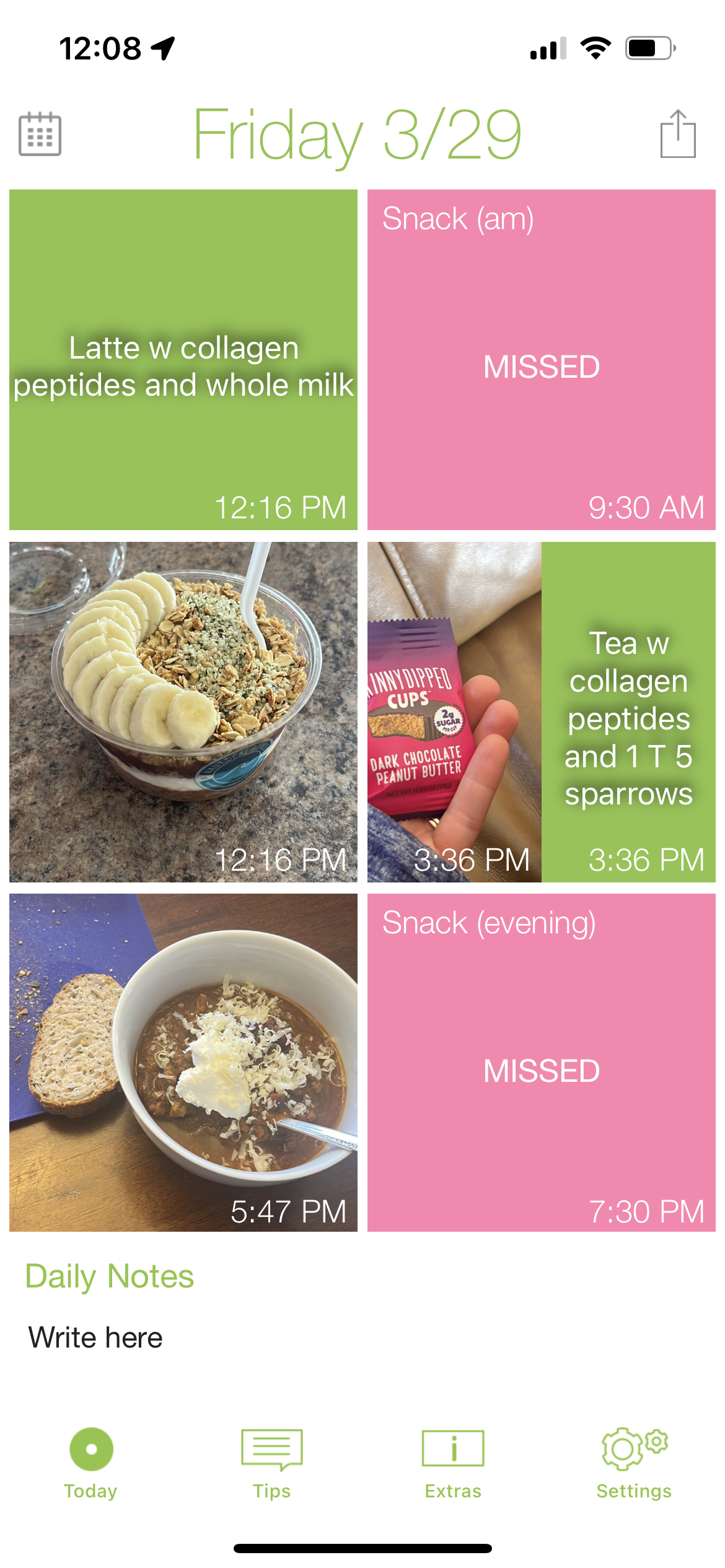This screenshot has height=1568, width=725.
Task: Open the calendar icon top left
Action: [x=40, y=135]
